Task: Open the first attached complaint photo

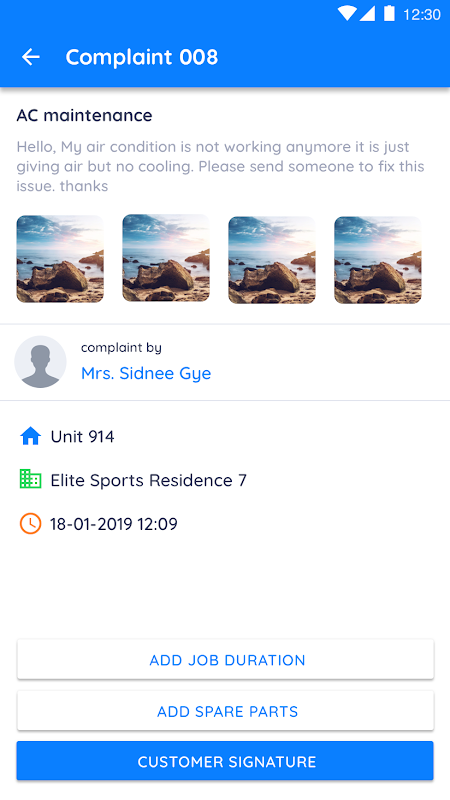Action: (x=60, y=259)
